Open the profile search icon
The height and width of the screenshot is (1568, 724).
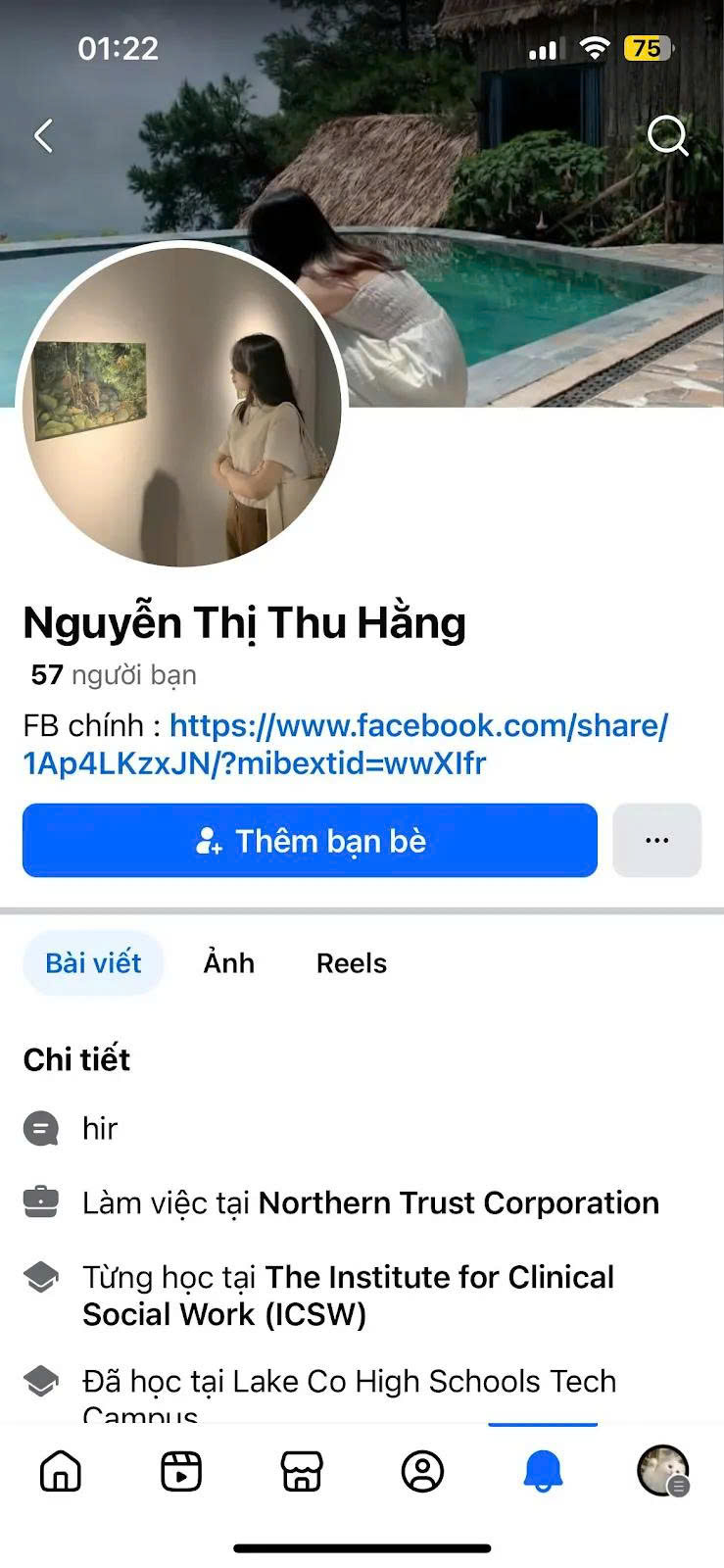667,135
